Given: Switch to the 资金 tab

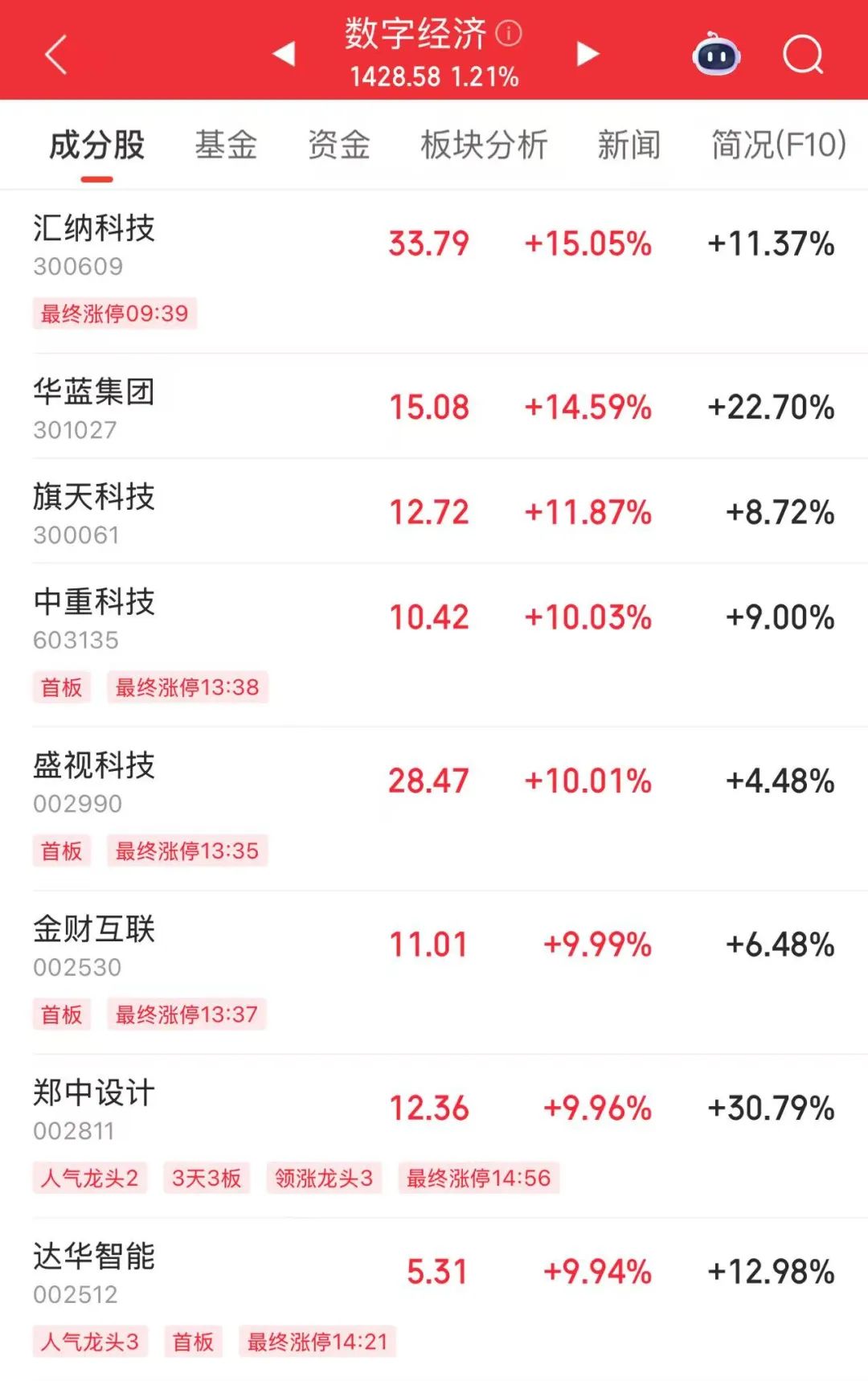Looking at the screenshot, I should [x=339, y=145].
